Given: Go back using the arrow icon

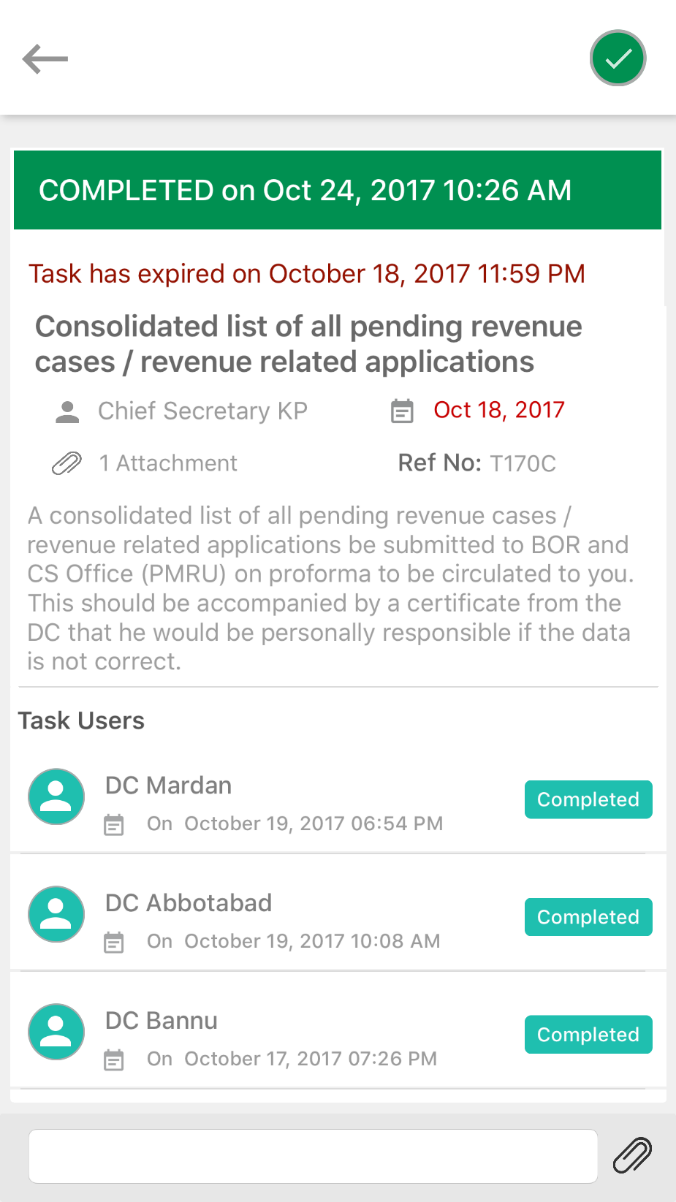Looking at the screenshot, I should pos(45,59).
